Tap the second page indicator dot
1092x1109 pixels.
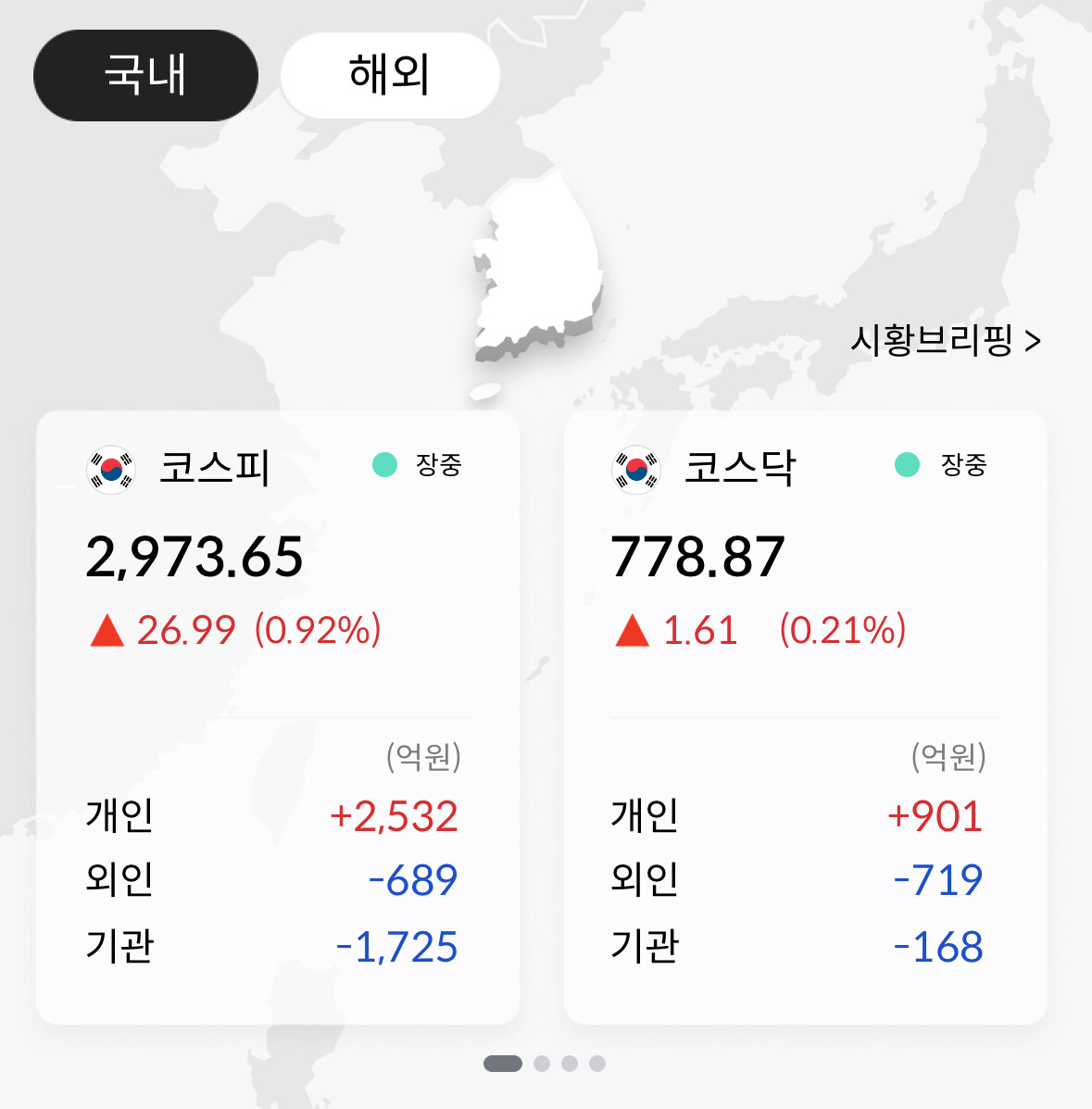point(542,1064)
